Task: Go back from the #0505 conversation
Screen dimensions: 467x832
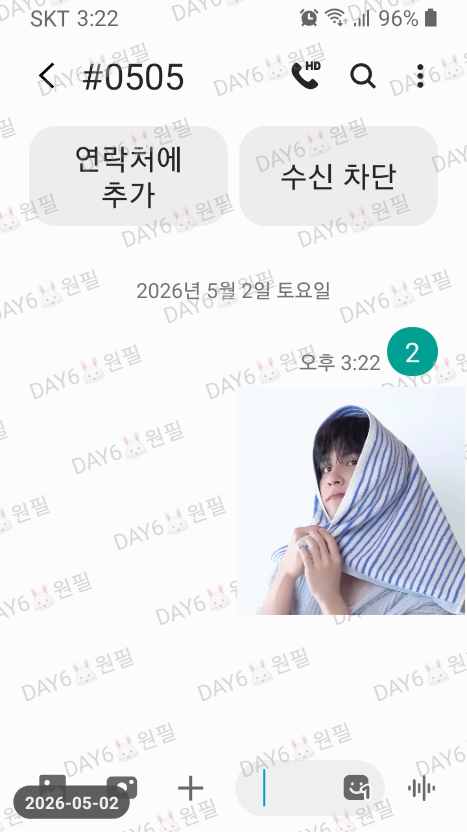Action: point(47,76)
